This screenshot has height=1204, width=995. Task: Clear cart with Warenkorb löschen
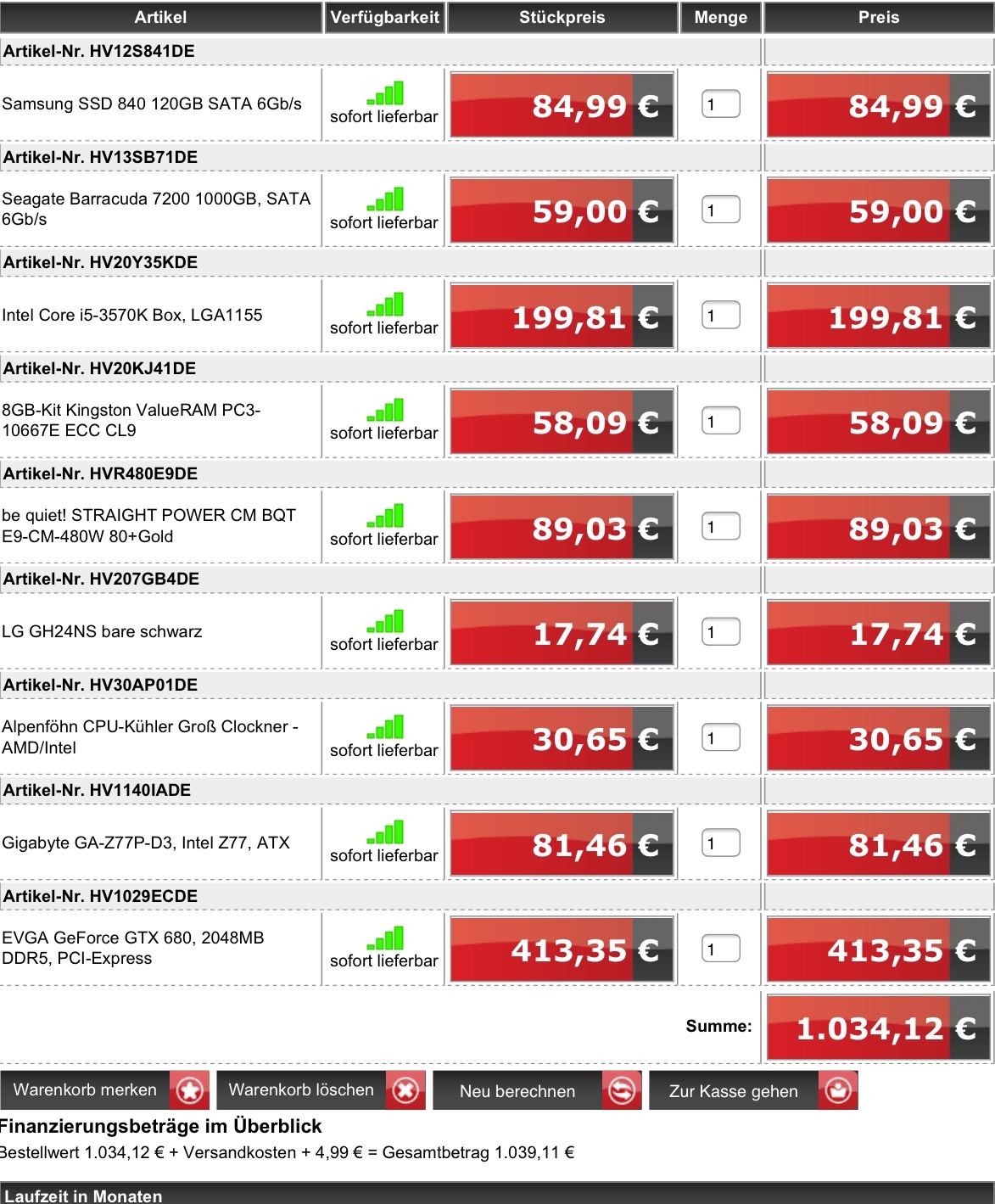[x=321, y=1090]
